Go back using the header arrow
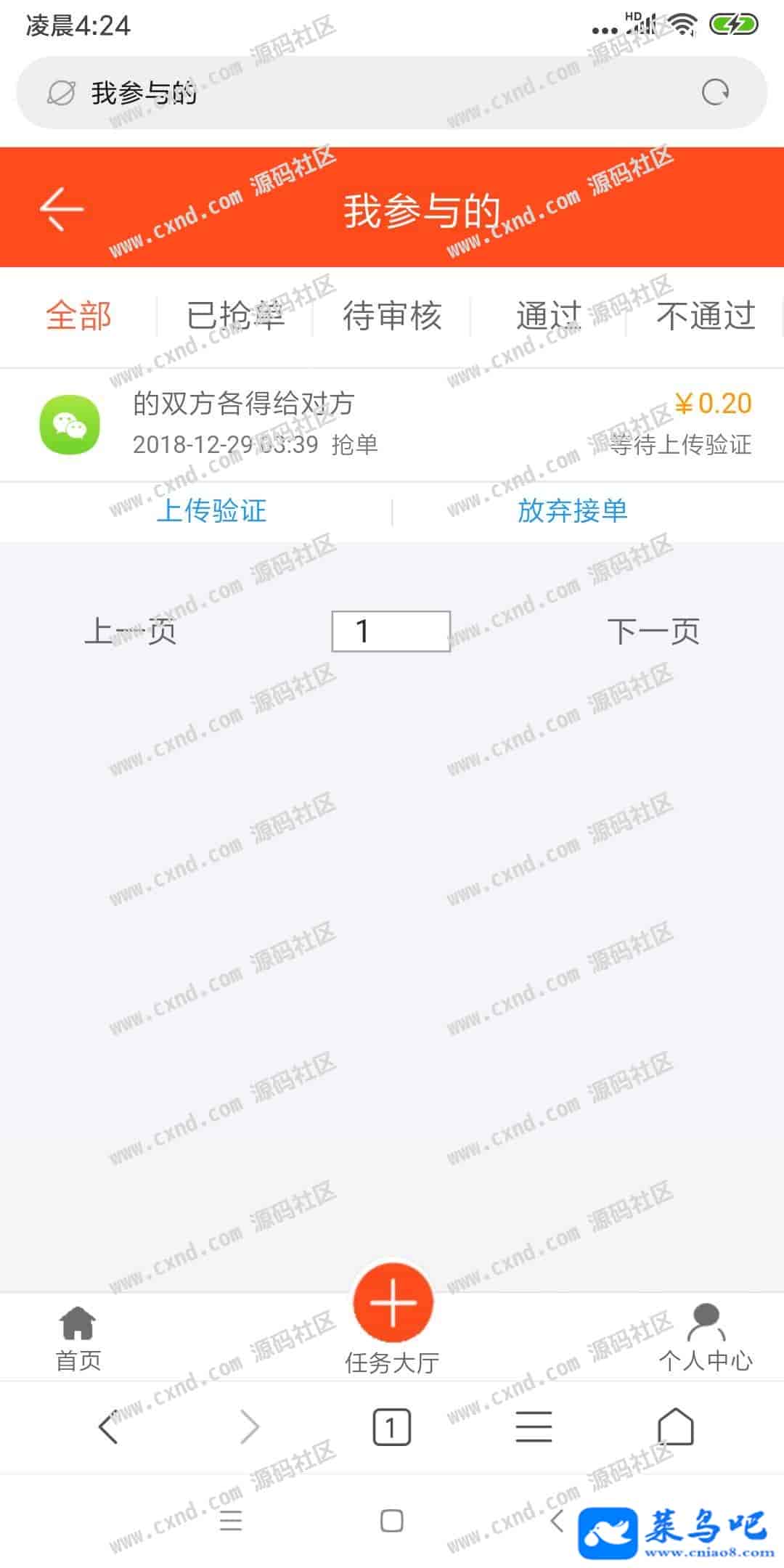Screen dimensions: 784x1568 (x=62, y=208)
